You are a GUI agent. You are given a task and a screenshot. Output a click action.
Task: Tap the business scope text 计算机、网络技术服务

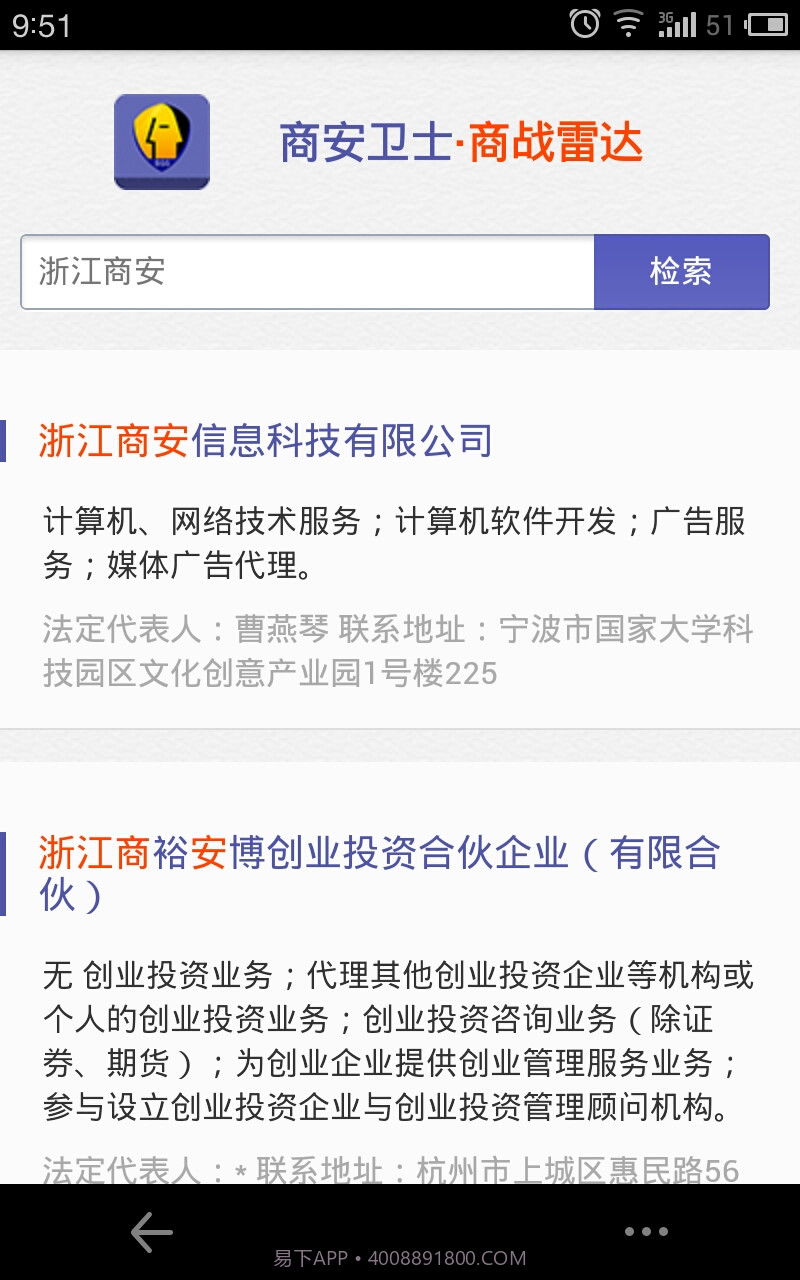tap(200, 522)
